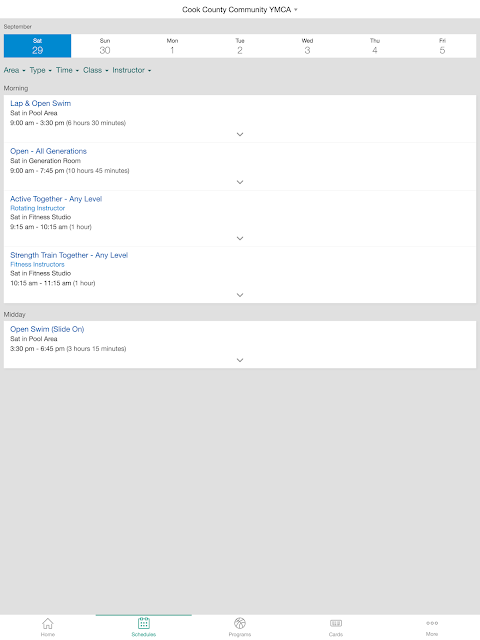Open the Time filter dropdown

coord(67,70)
